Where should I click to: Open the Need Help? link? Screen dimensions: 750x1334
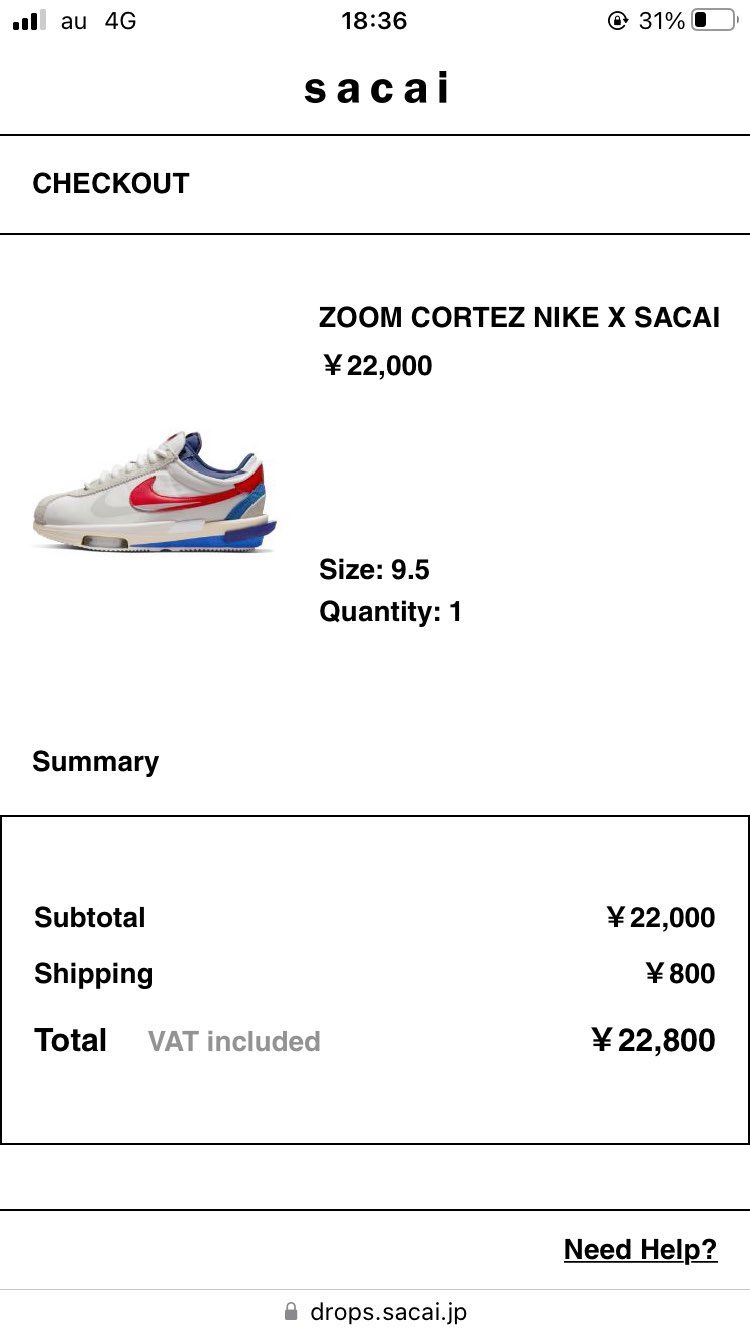(x=640, y=1249)
